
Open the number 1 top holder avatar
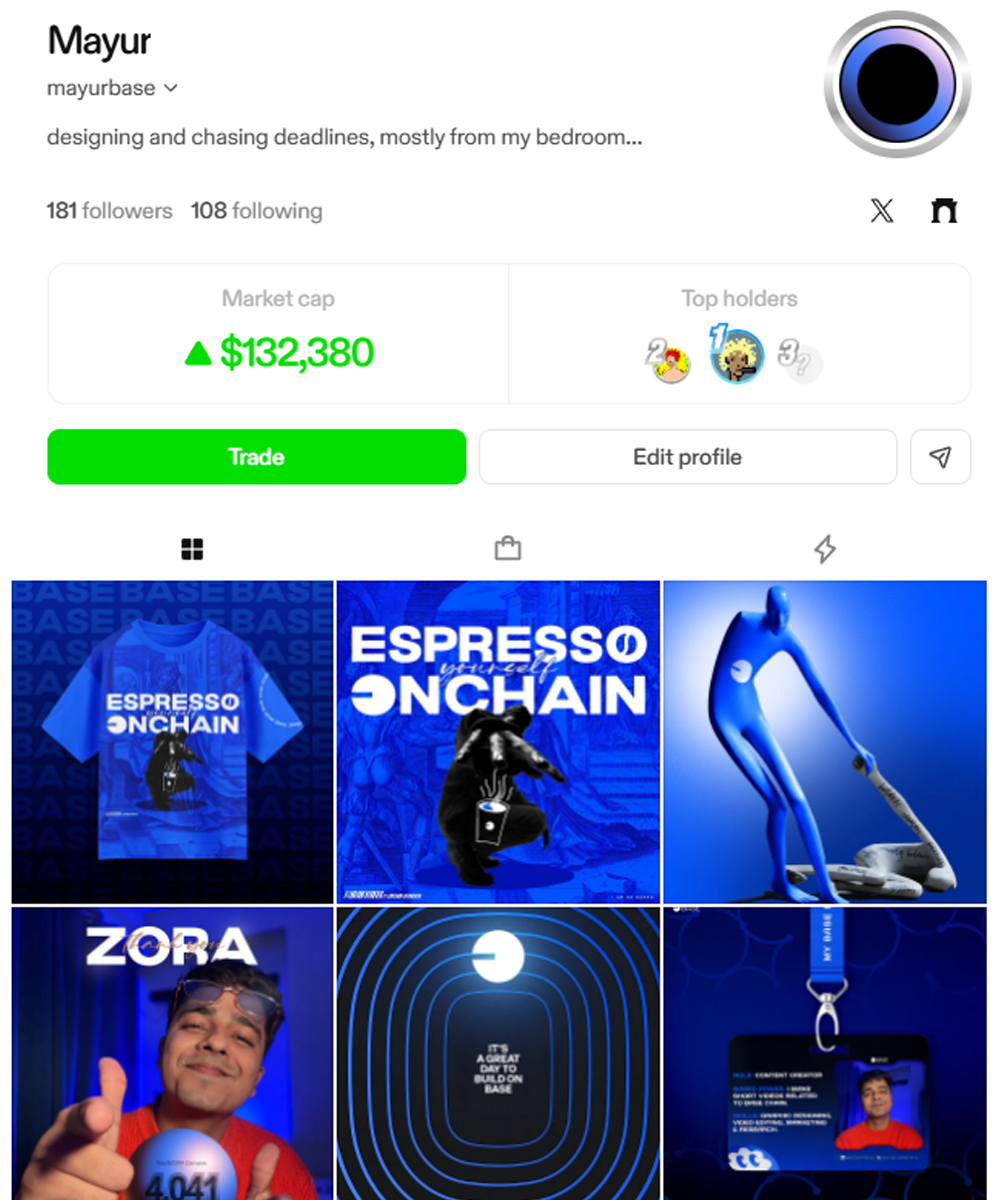(738, 357)
